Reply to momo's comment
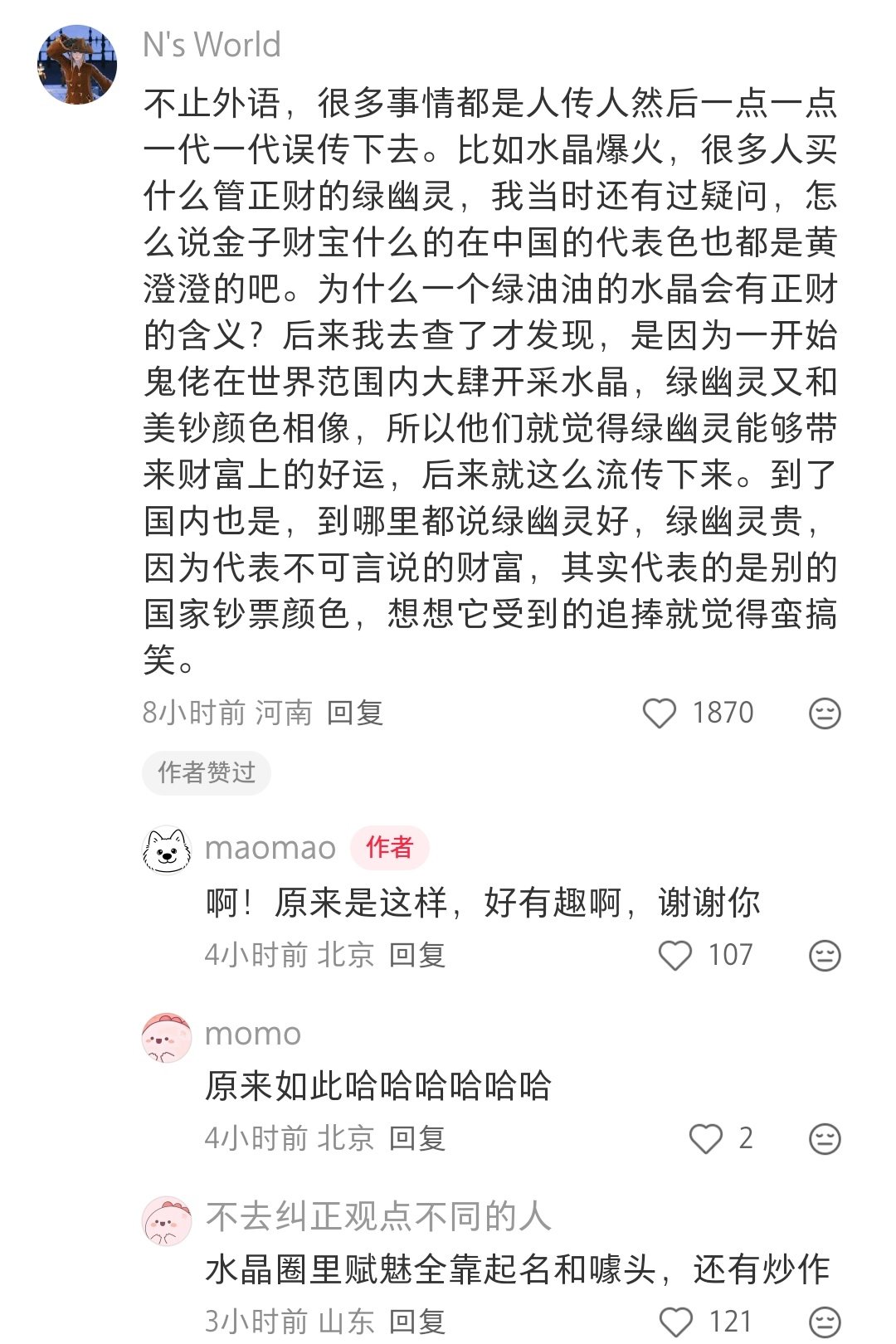Image resolution: width=896 pixels, height=1344 pixels. pyautogui.click(x=417, y=1139)
